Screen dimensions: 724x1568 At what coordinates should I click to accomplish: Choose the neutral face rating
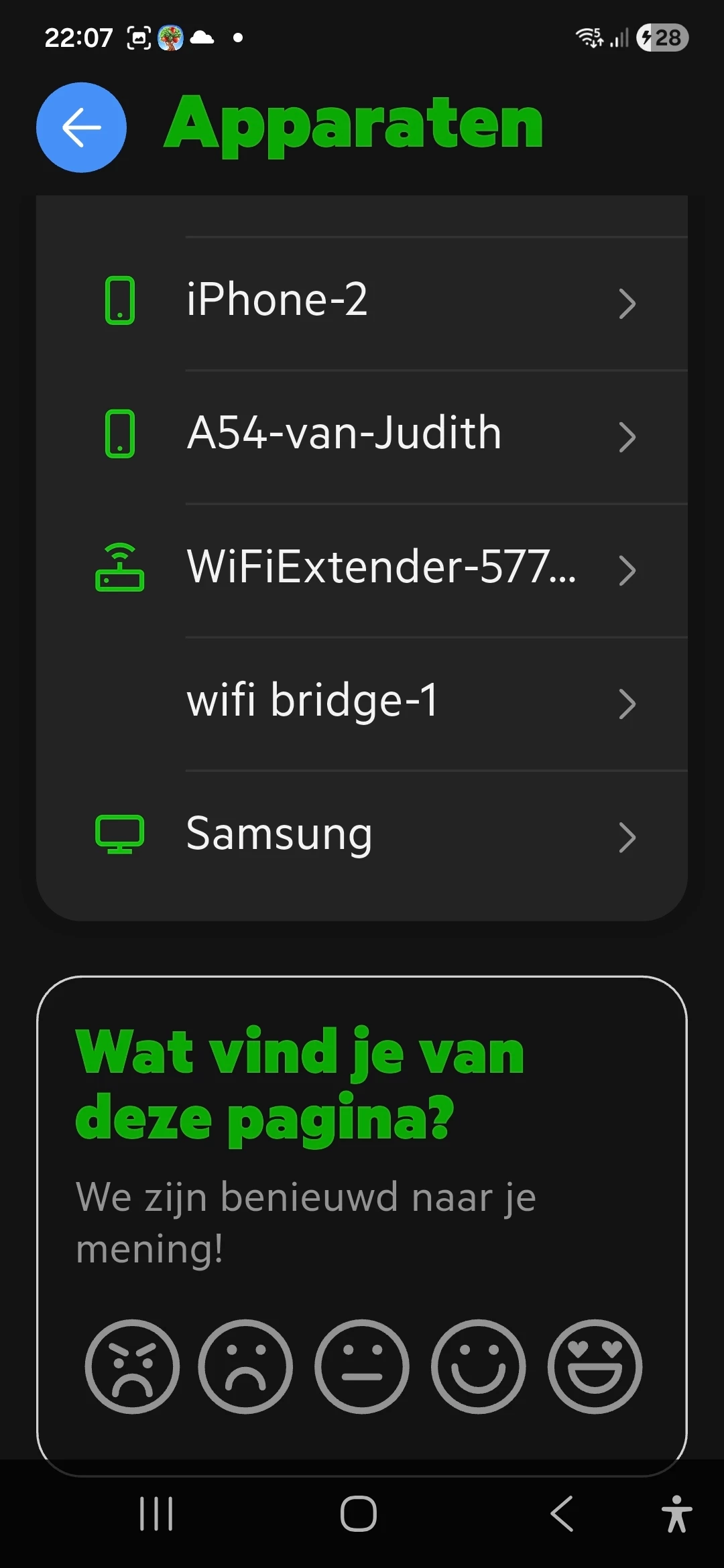click(362, 1366)
